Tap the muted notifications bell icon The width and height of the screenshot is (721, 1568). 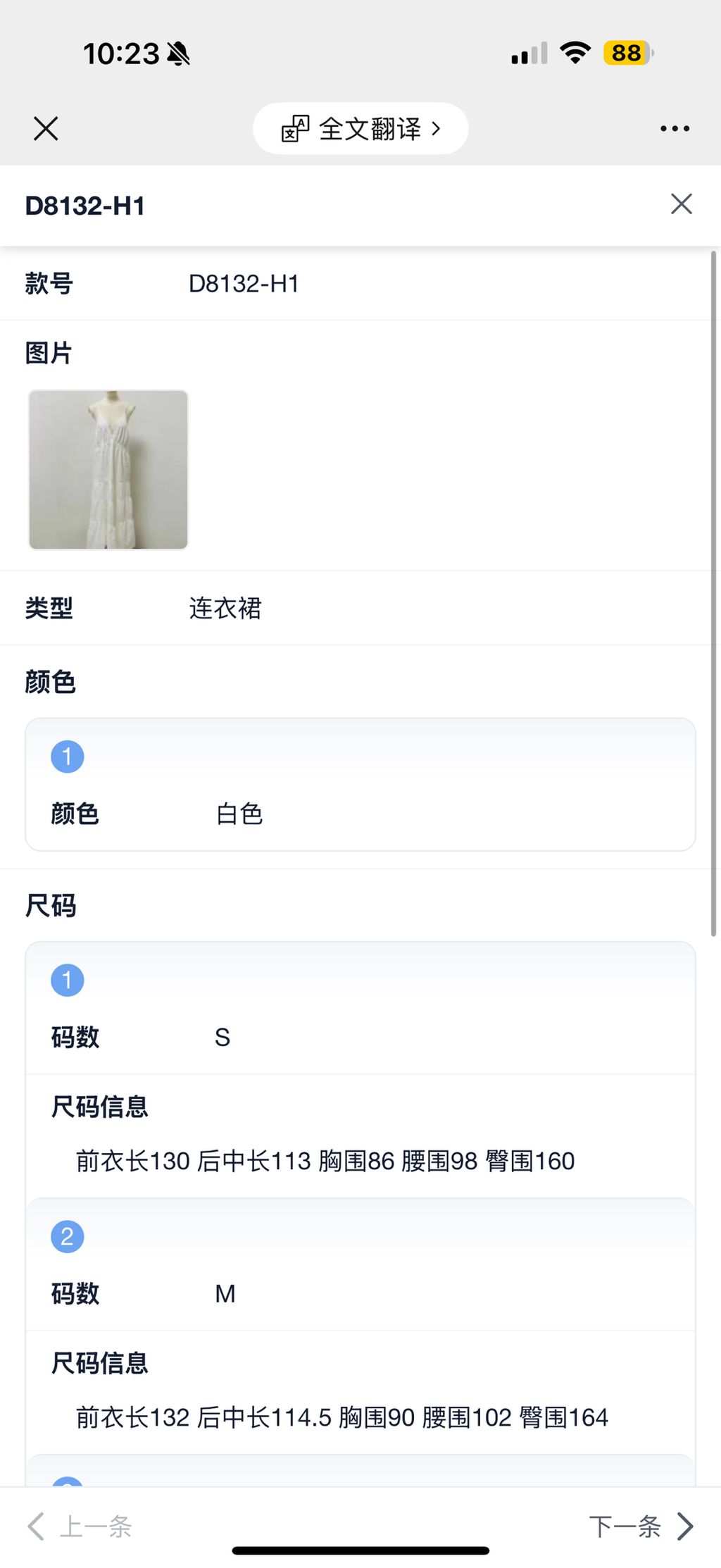tap(178, 54)
